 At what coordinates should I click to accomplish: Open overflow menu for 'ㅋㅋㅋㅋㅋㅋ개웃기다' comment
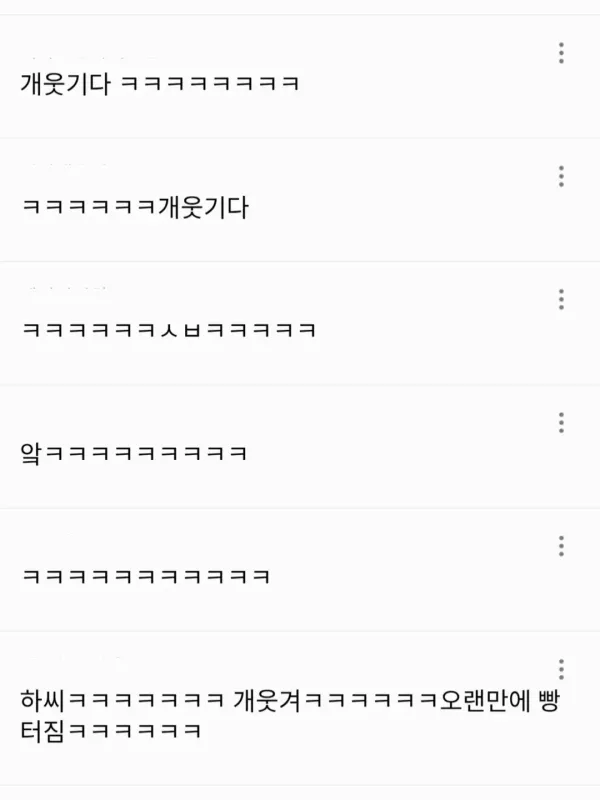[561, 177]
